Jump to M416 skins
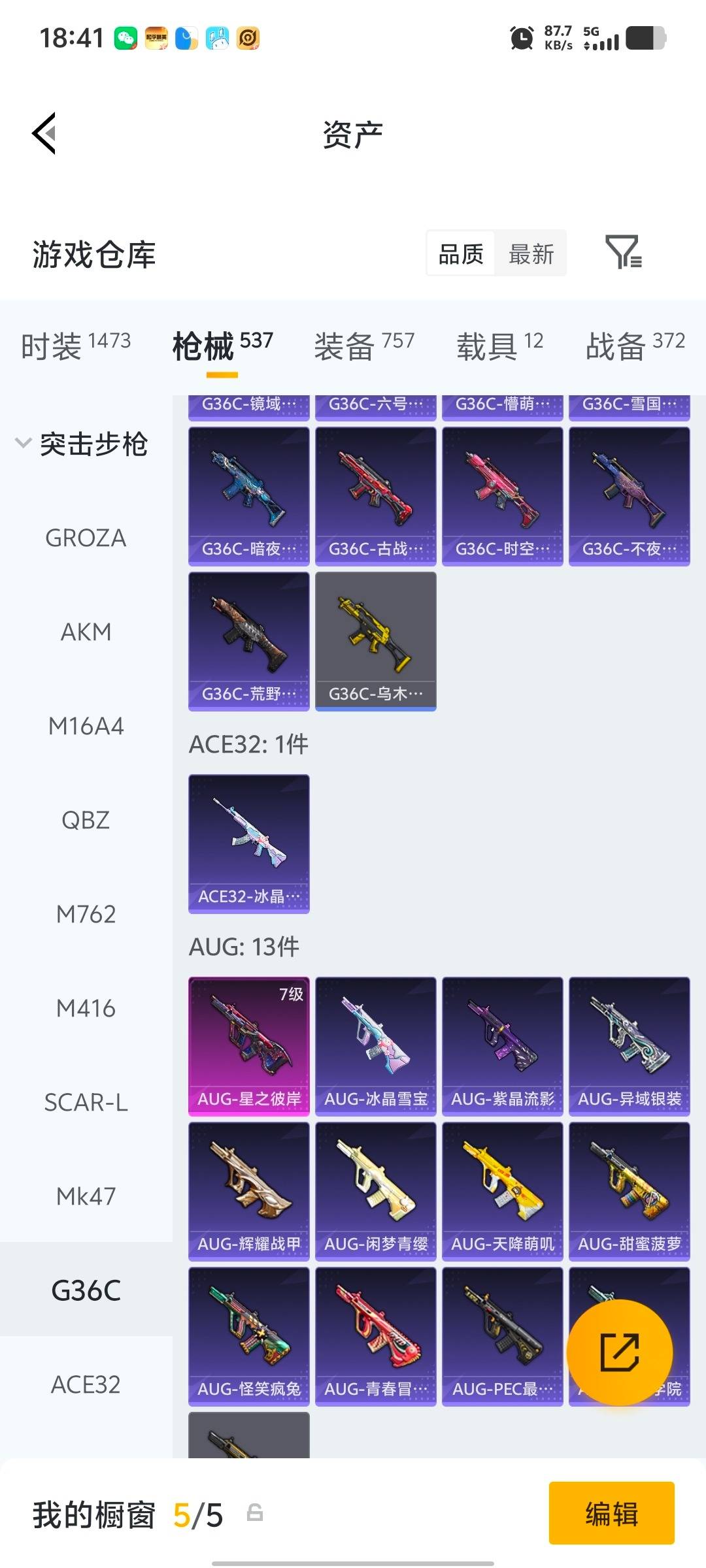 86,1008
